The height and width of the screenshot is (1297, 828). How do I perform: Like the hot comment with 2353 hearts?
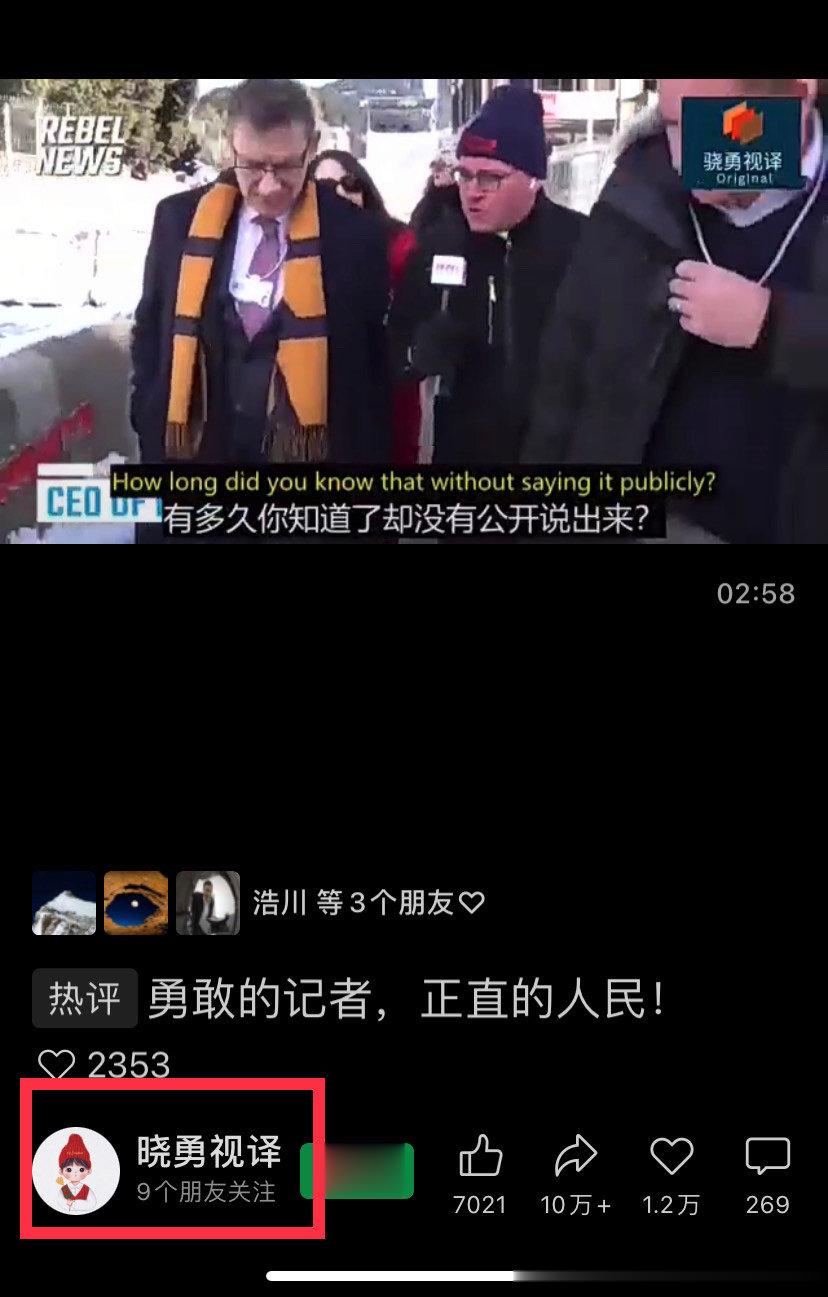[x=56, y=1066]
